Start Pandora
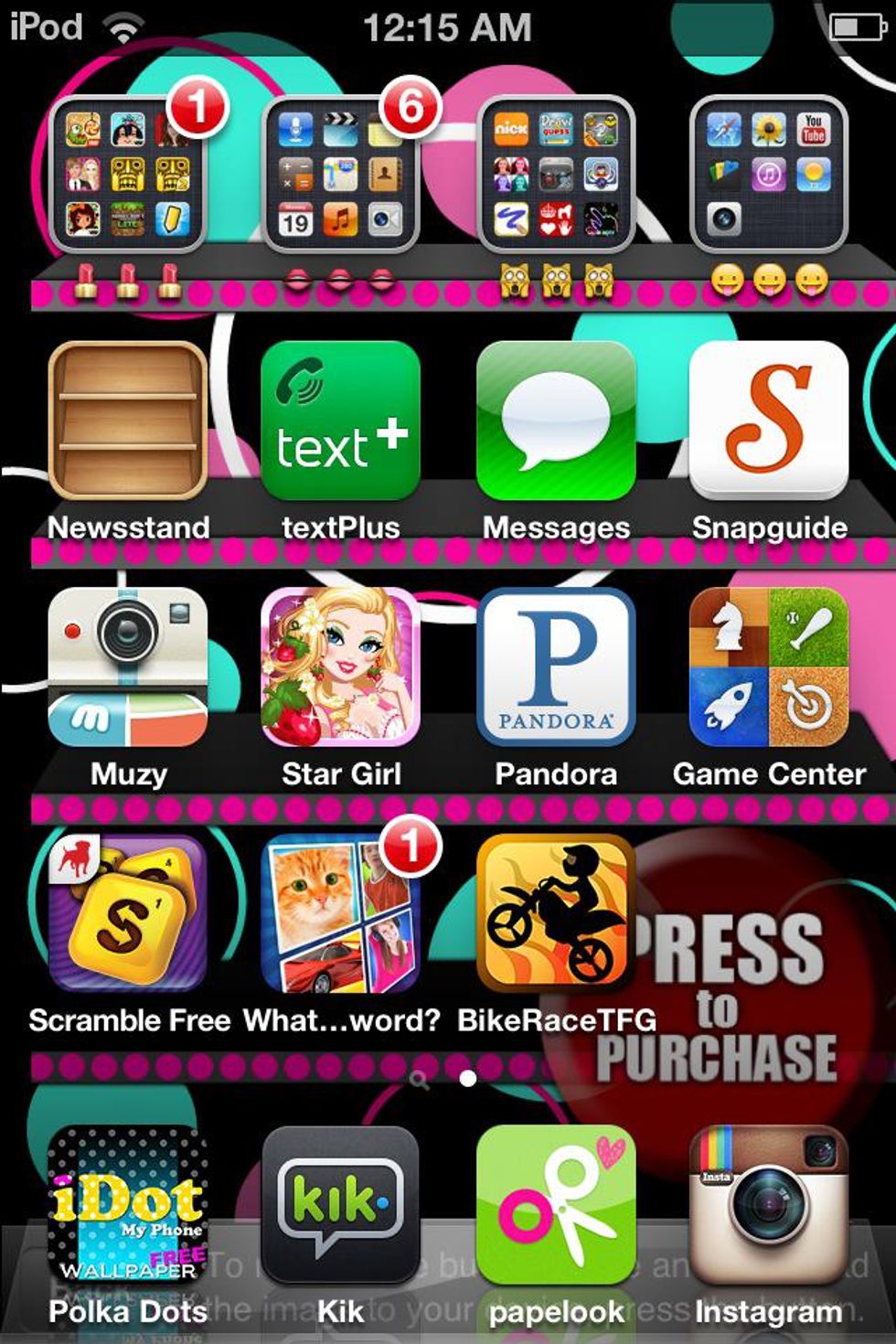Image resolution: width=896 pixels, height=1344 pixels. pos(555,667)
